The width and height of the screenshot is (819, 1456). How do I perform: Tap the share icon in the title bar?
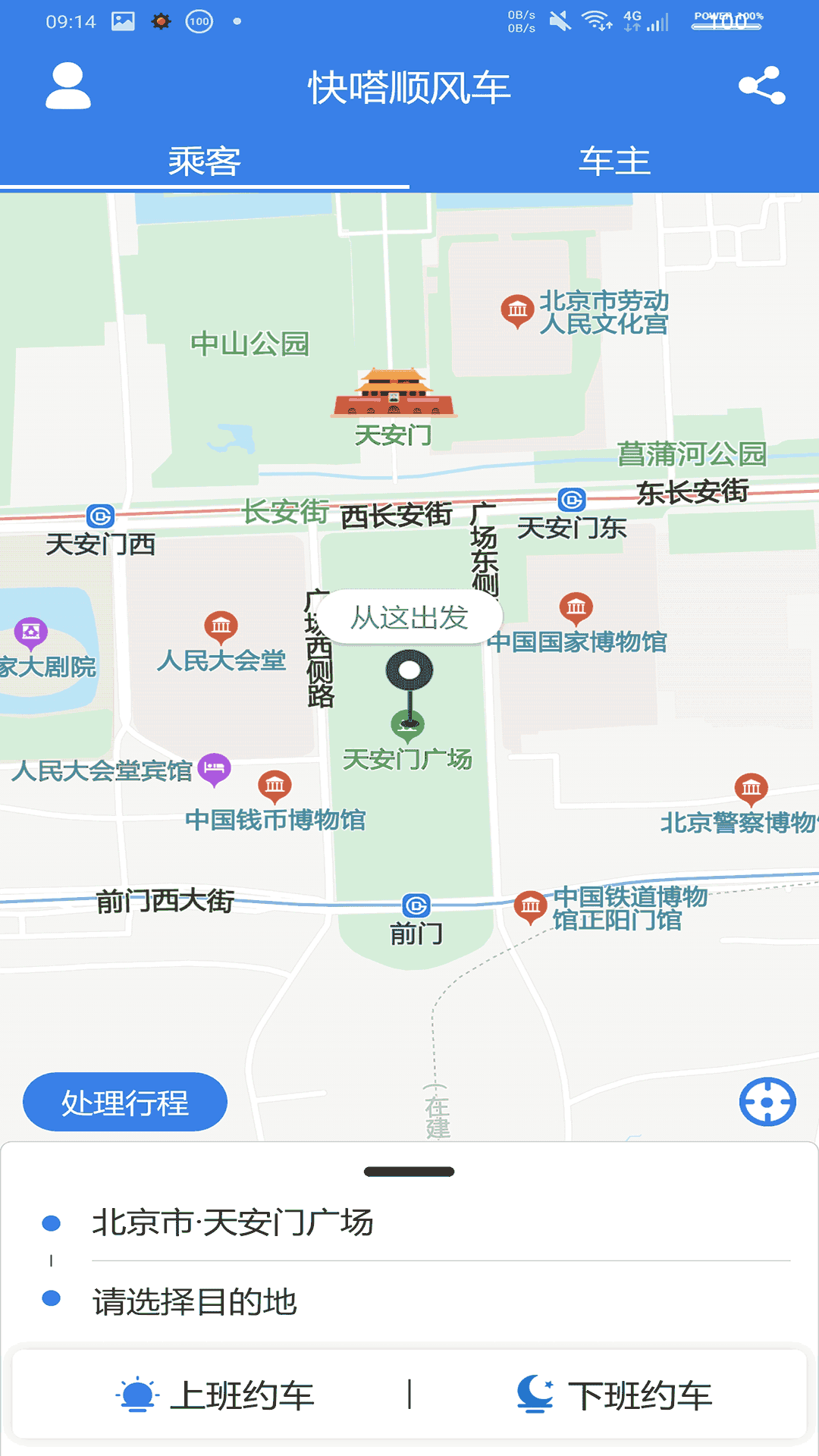(764, 87)
